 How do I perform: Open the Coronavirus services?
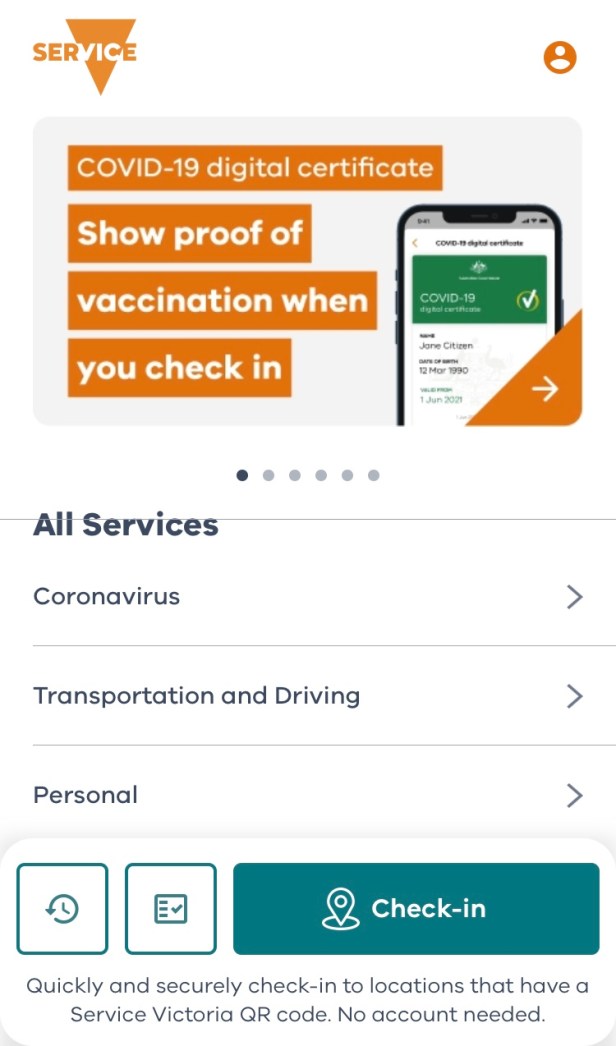[x=307, y=597]
